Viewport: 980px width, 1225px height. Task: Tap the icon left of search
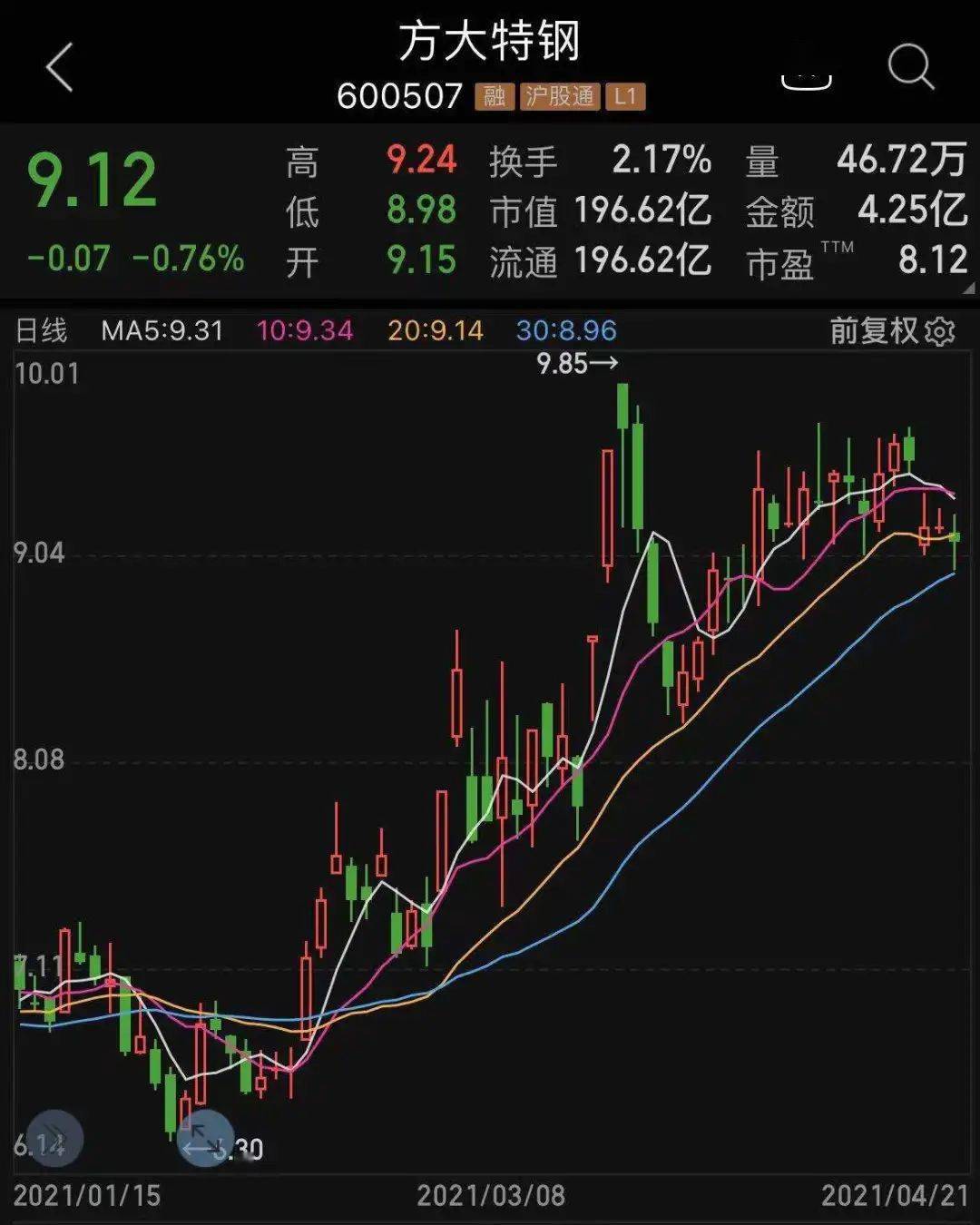pyautogui.click(x=806, y=80)
